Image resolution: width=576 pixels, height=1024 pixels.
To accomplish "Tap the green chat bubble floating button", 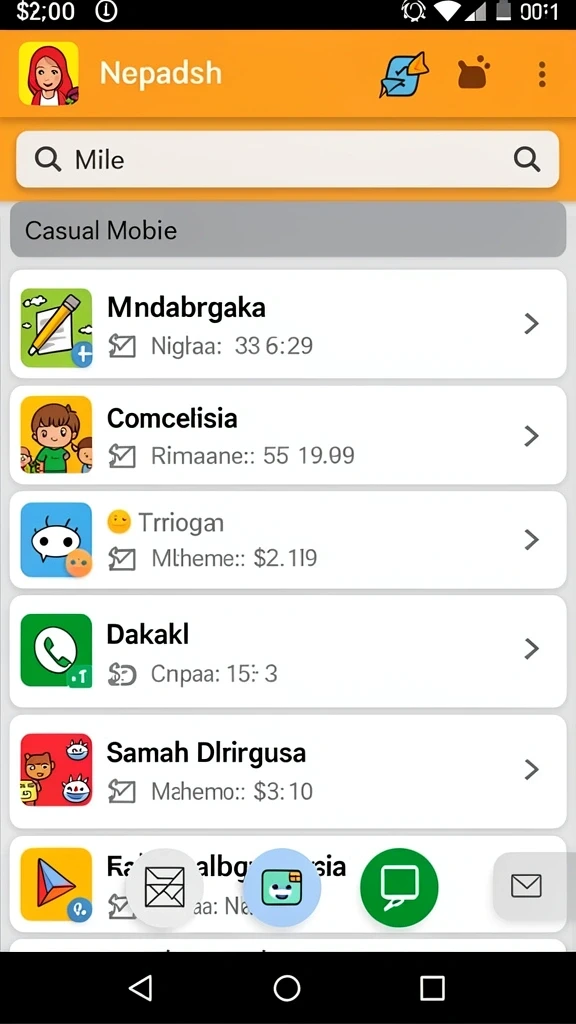I will pyautogui.click(x=399, y=888).
